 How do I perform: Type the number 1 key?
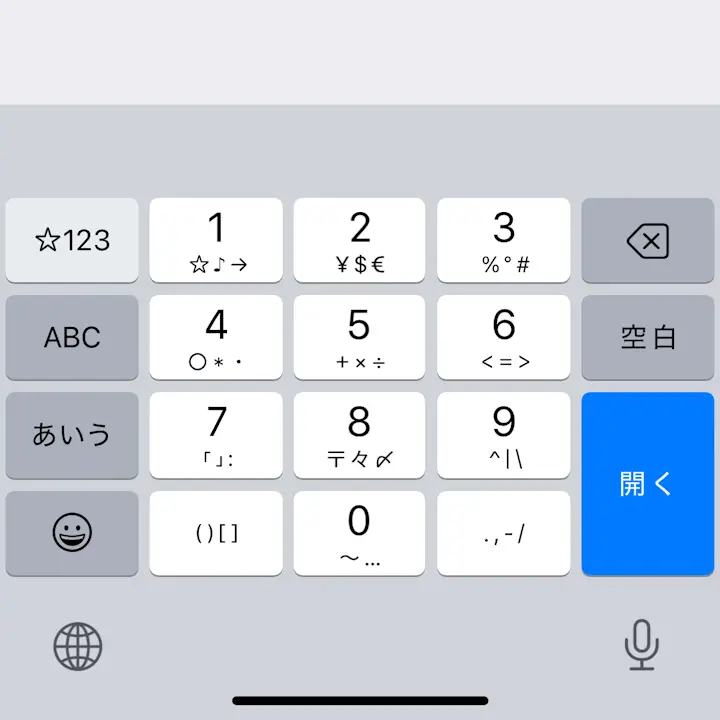pos(216,240)
